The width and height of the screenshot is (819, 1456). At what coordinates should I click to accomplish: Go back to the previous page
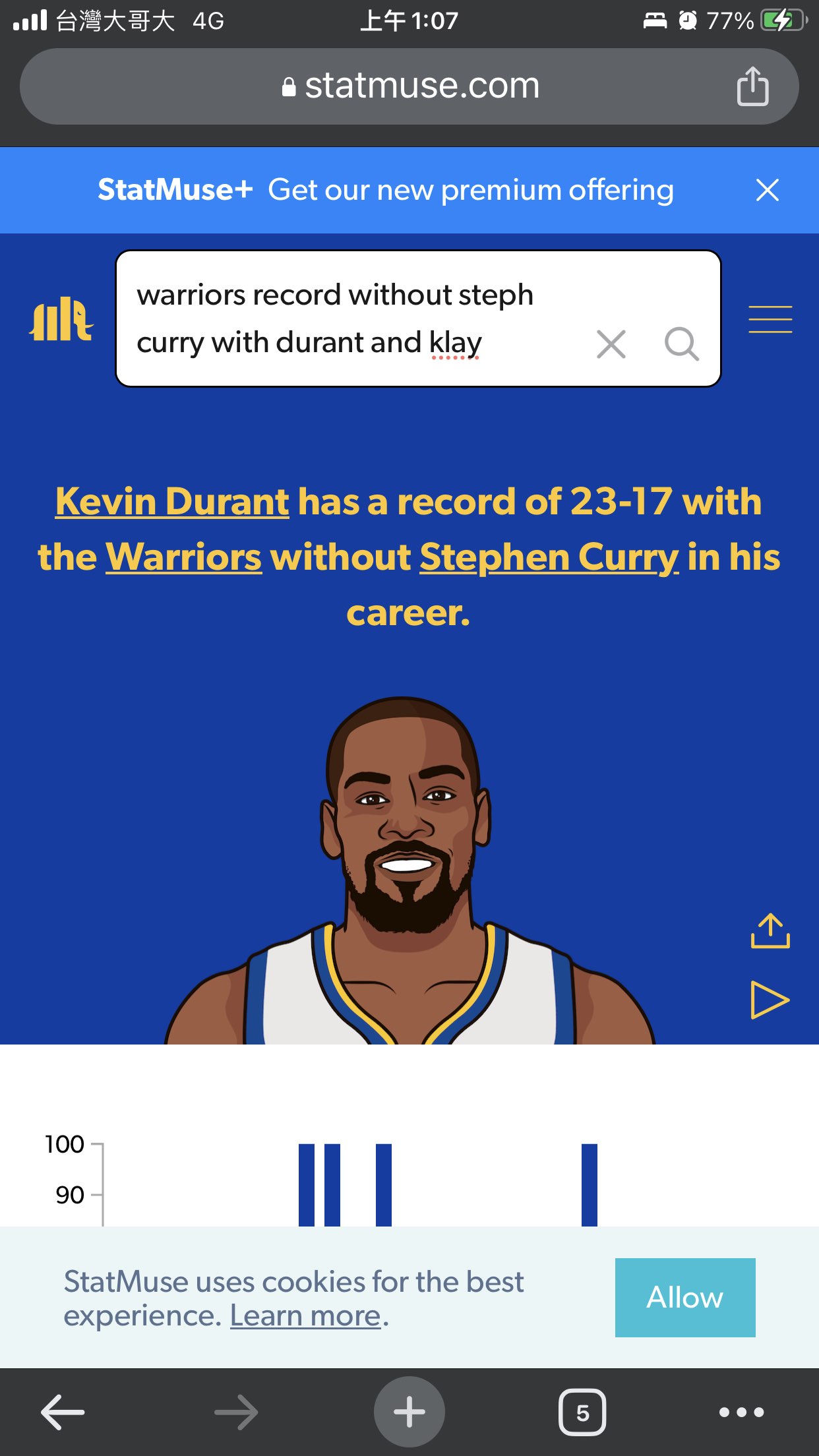point(63,1412)
